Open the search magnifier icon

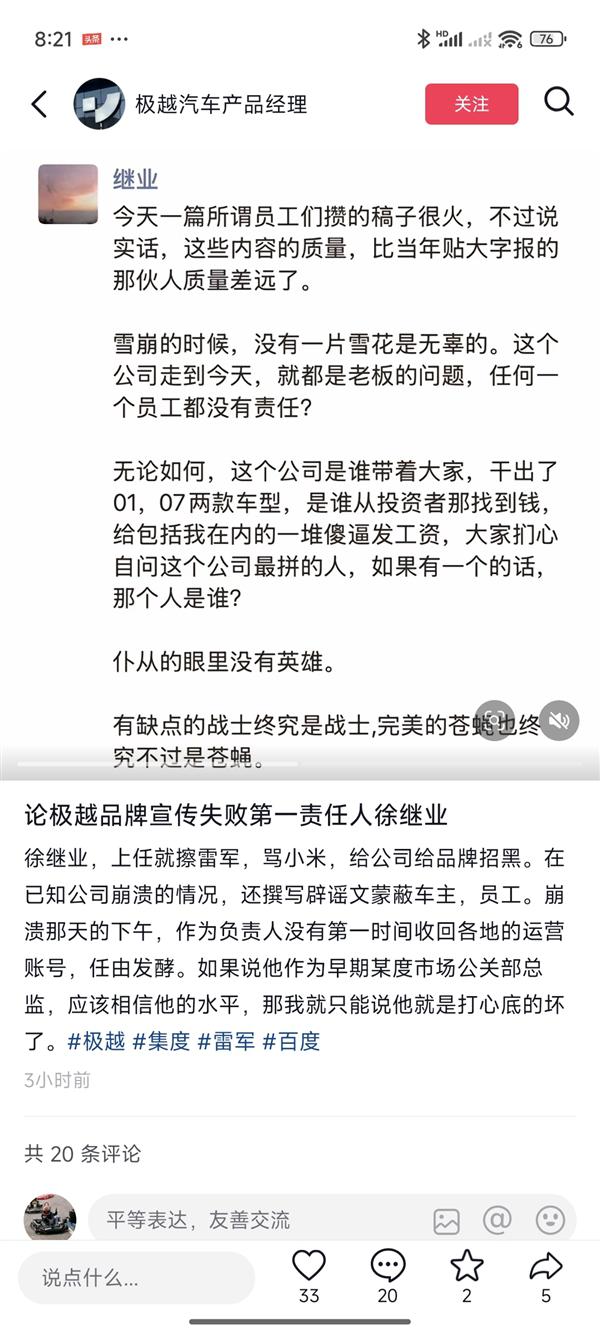point(558,102)
